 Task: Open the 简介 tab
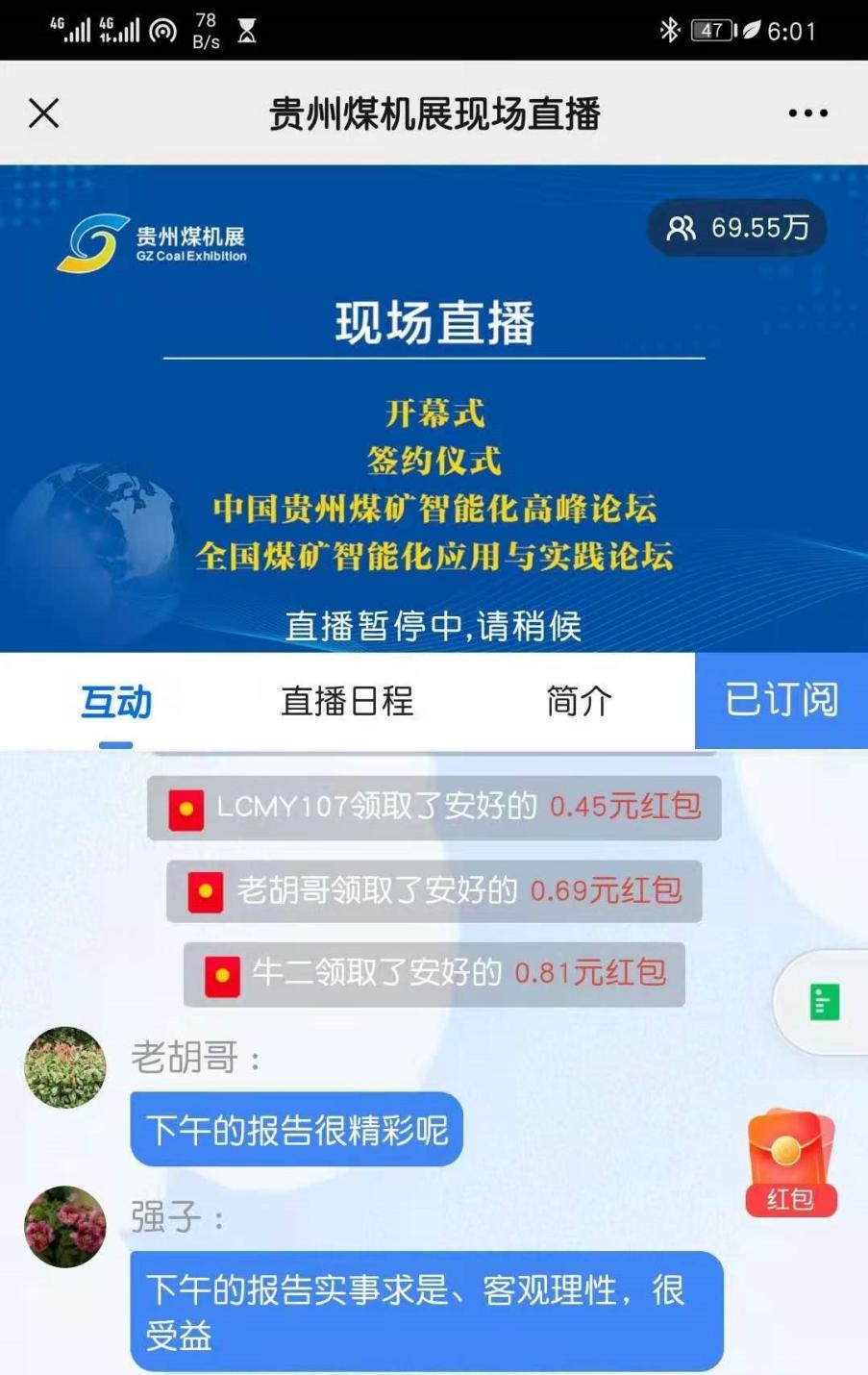(579, 702)
